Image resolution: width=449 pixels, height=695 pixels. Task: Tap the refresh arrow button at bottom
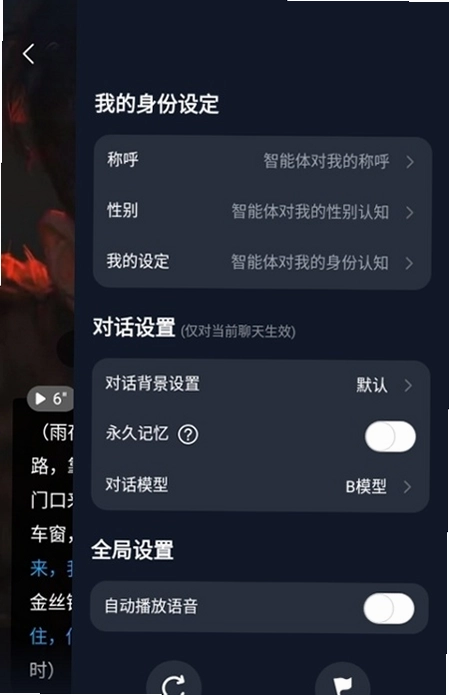coord(173,682)
